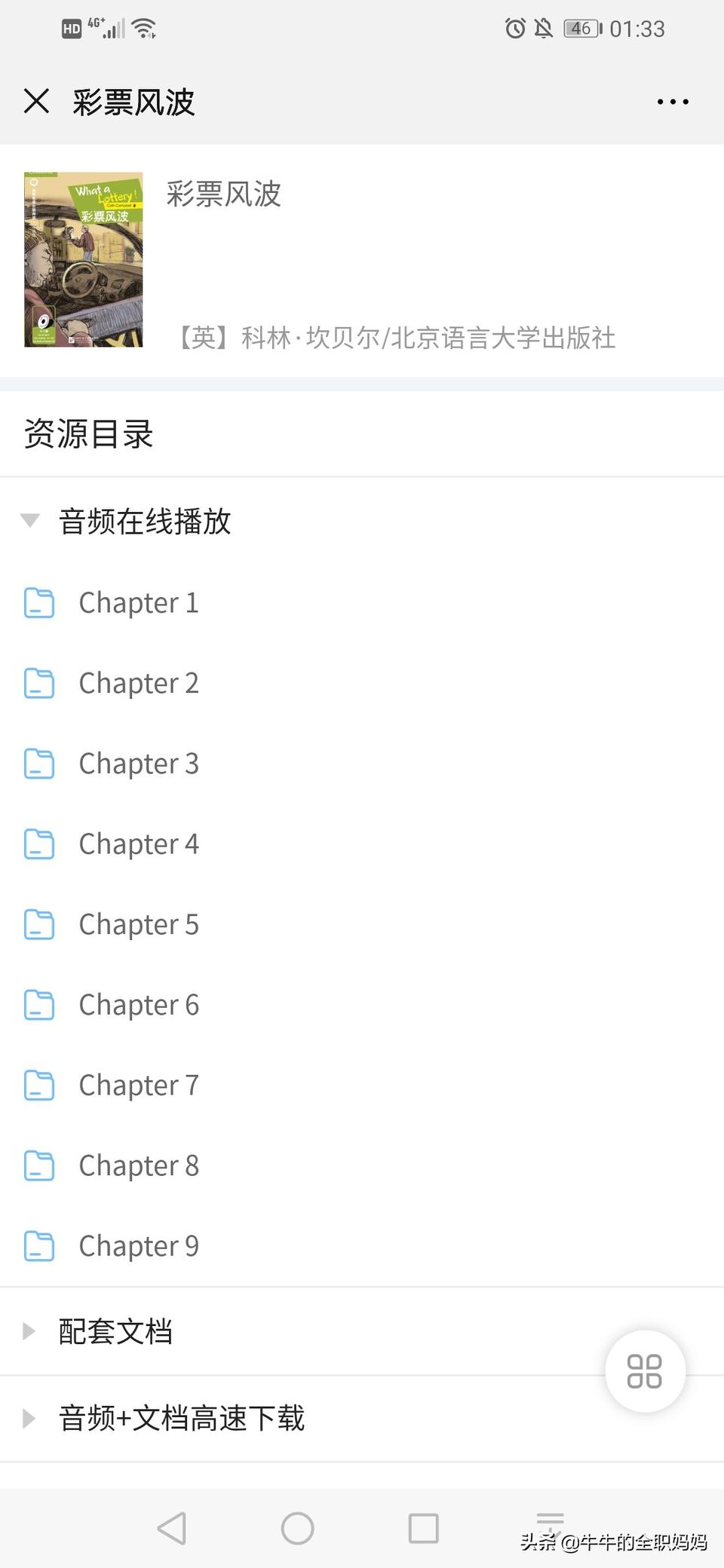Choose Chapter 5

[x=138, y=925]
